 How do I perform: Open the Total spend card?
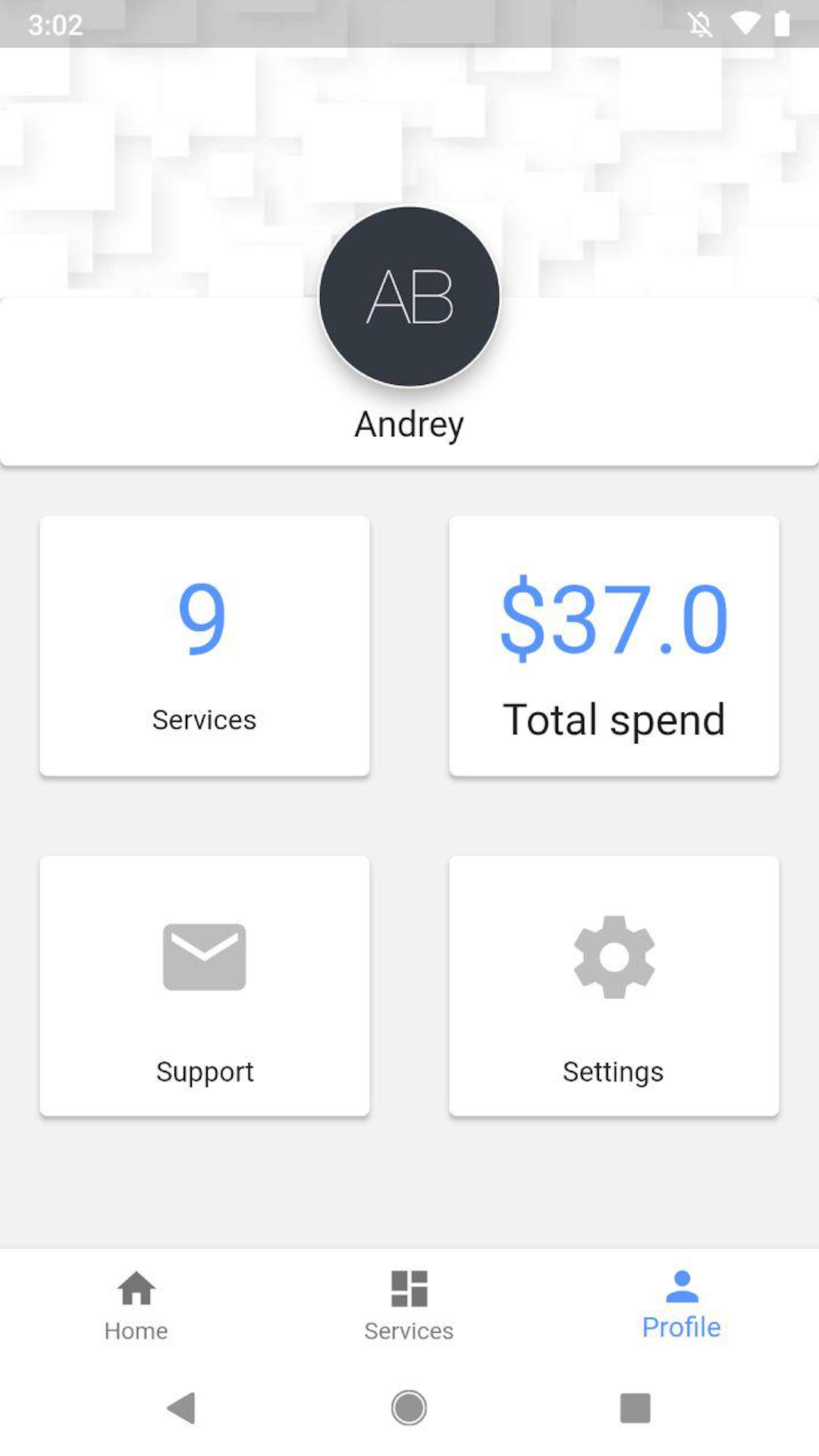(614, 645)
